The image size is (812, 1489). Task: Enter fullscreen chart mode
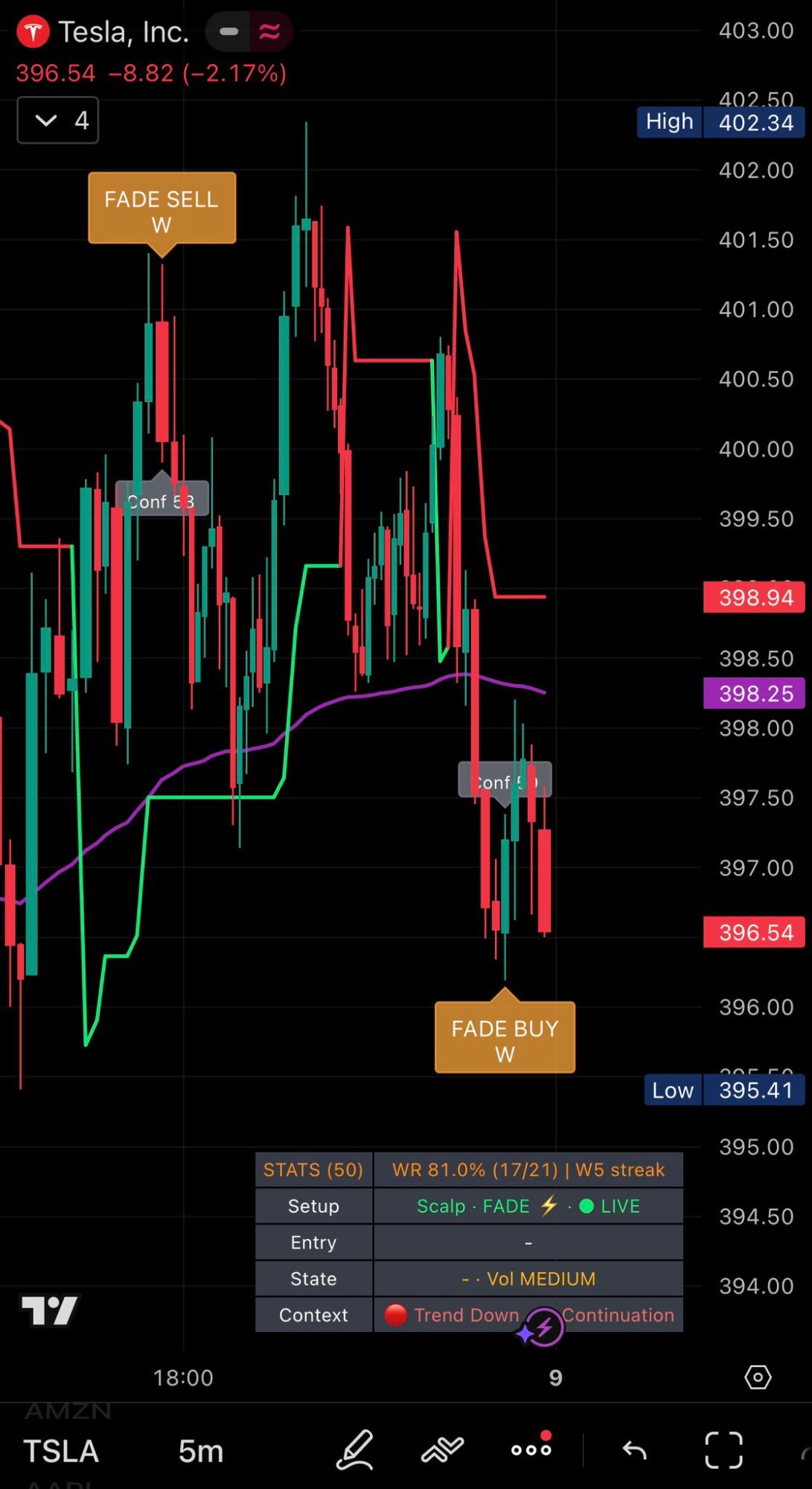pos(723,1450)
